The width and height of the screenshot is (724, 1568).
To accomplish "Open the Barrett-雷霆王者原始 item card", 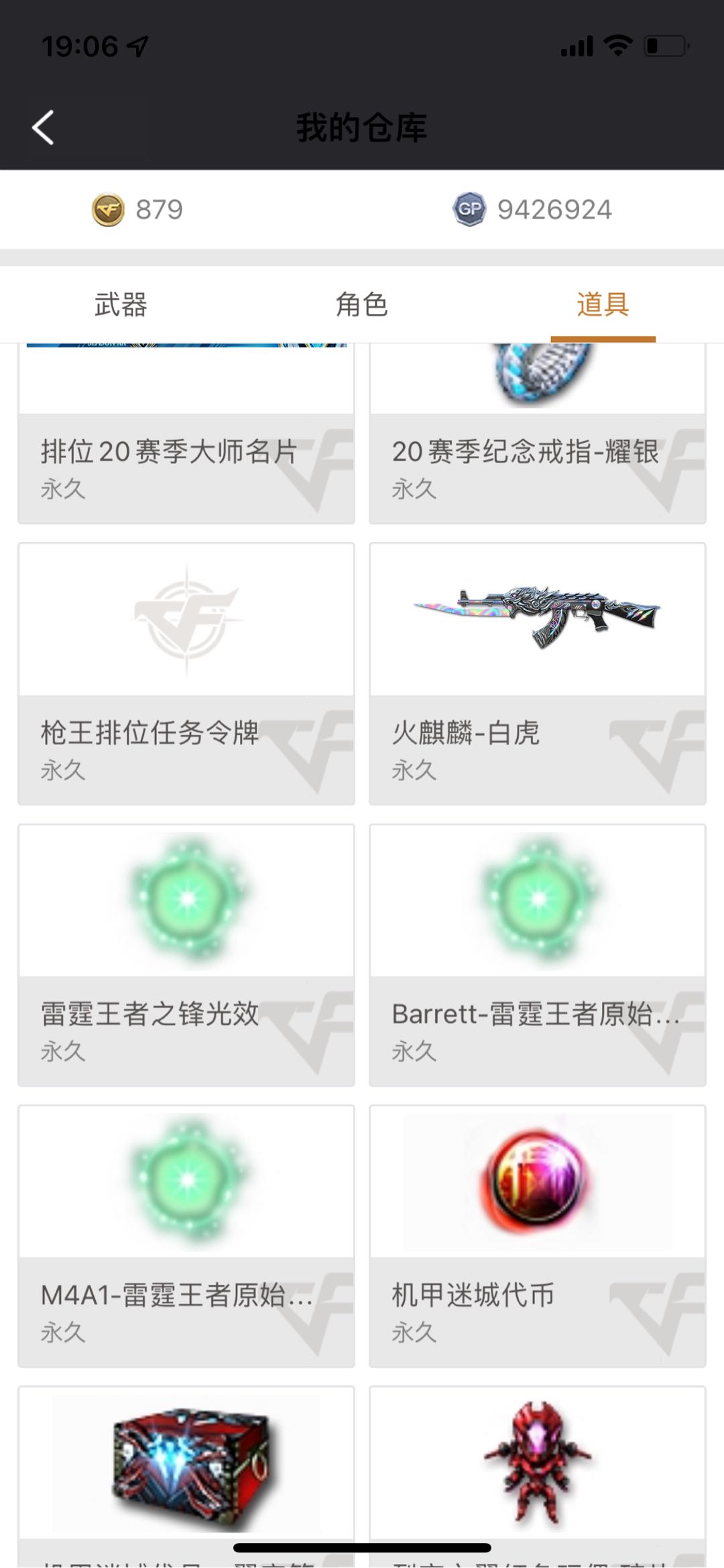I will [x=538, y=955].
